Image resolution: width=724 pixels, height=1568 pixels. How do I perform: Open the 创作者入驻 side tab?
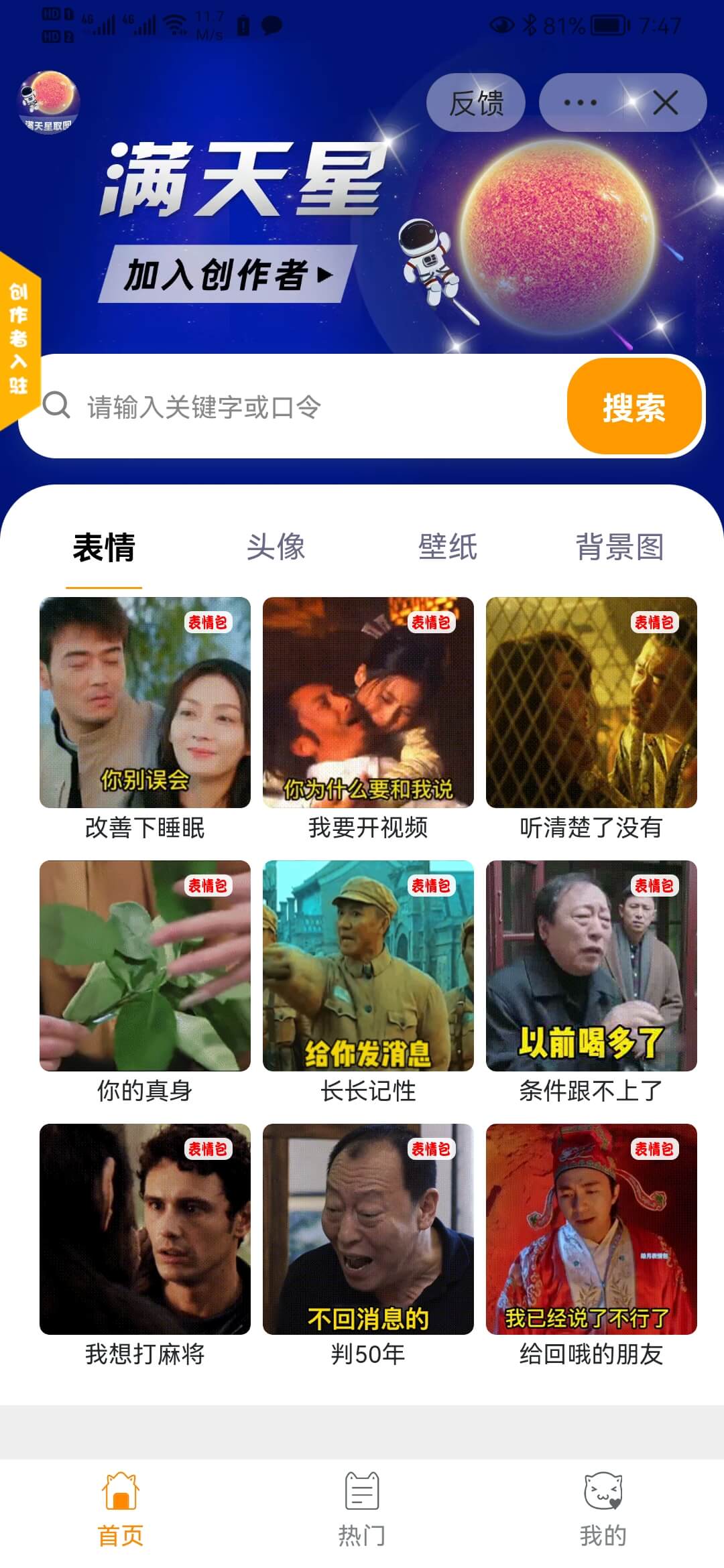coord(19,339)
